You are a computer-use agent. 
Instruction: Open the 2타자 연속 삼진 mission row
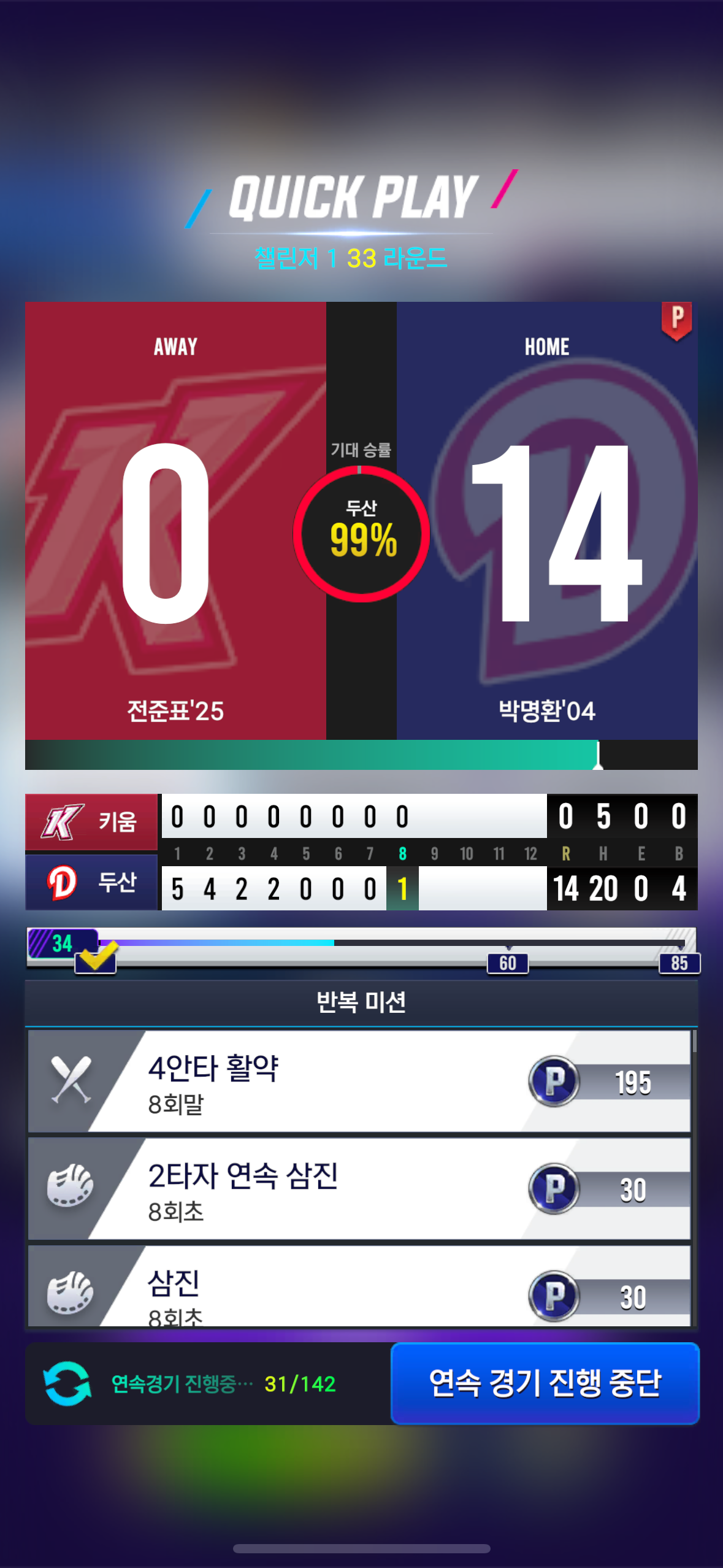coord(359,1189)
